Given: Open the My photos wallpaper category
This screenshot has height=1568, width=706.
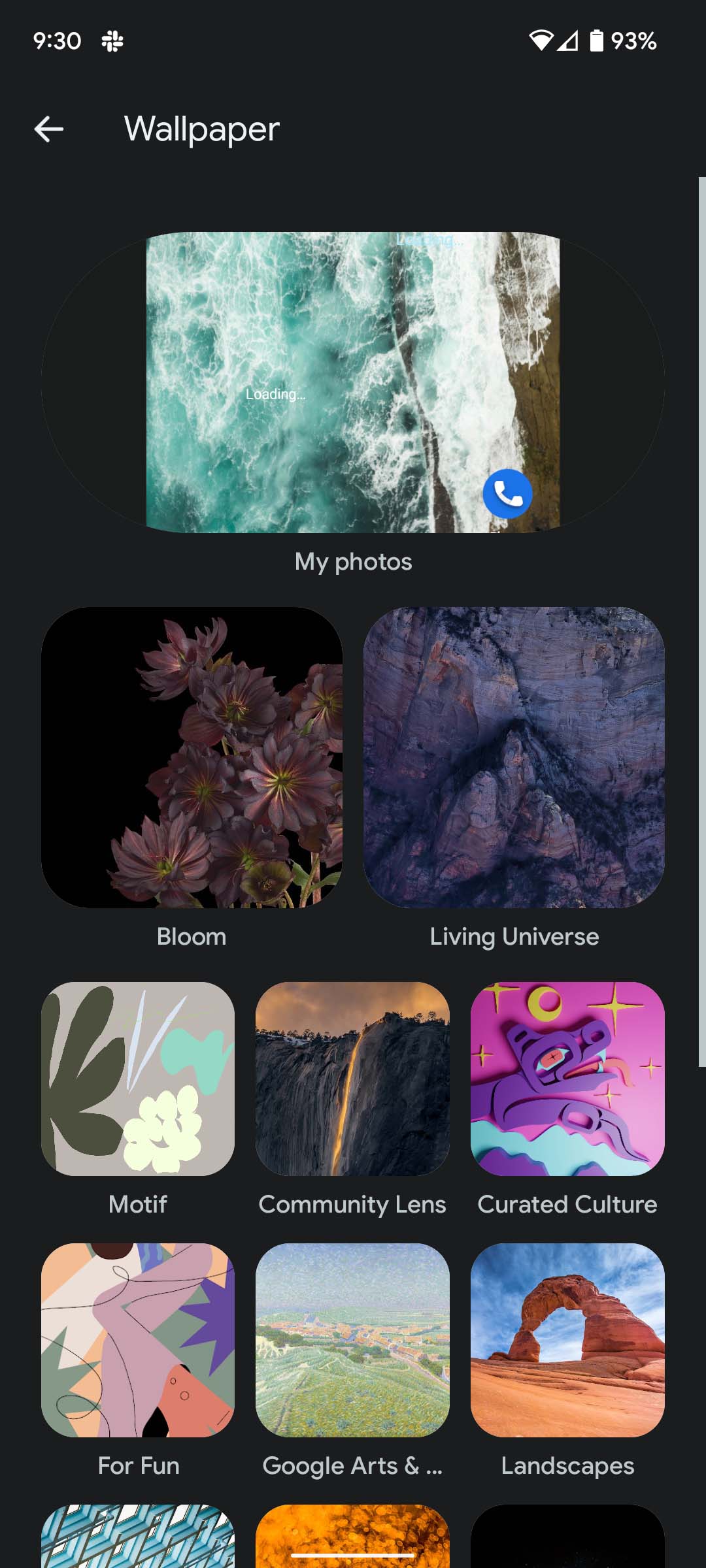Looking at the screenshot, I should [x=353, y=382].
